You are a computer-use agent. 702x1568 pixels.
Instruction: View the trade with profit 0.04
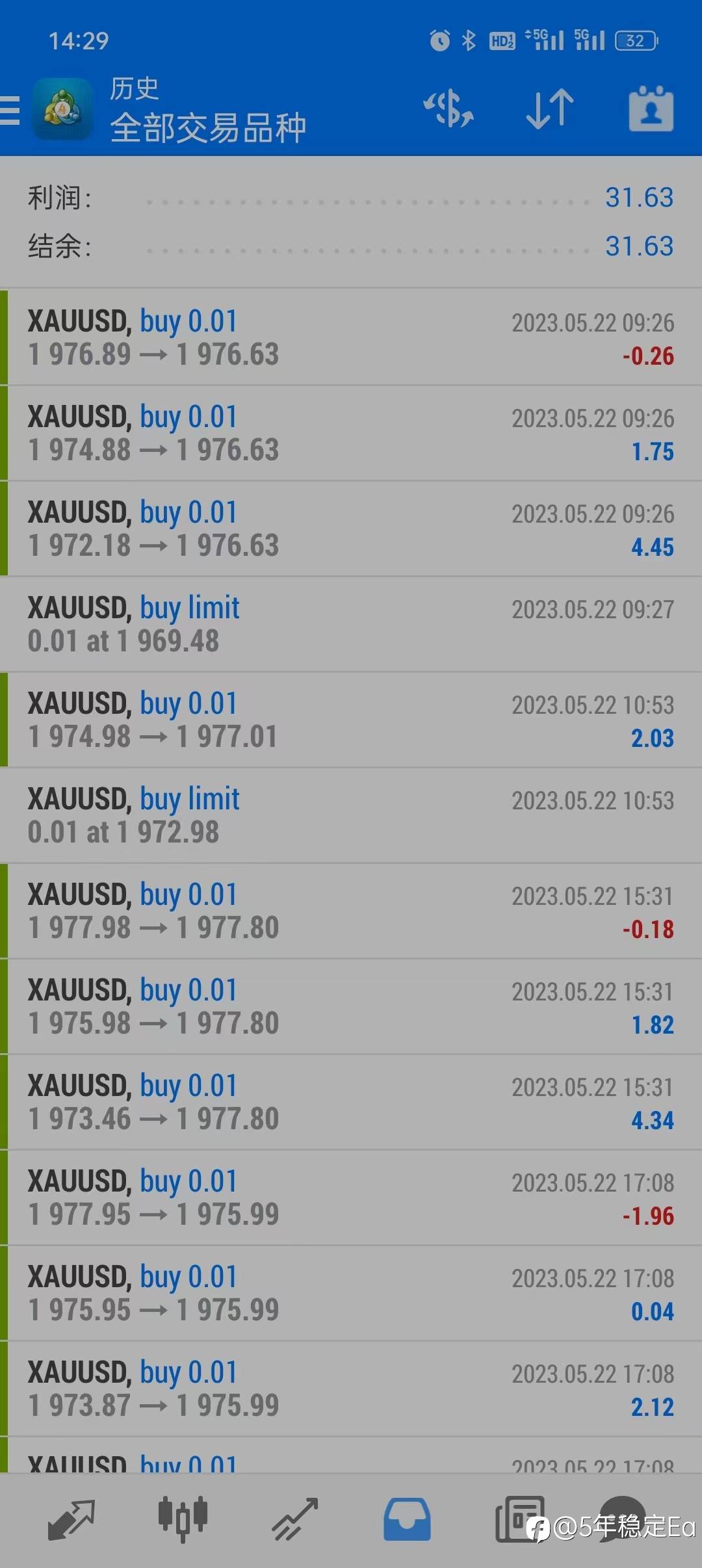[351, 1293]
